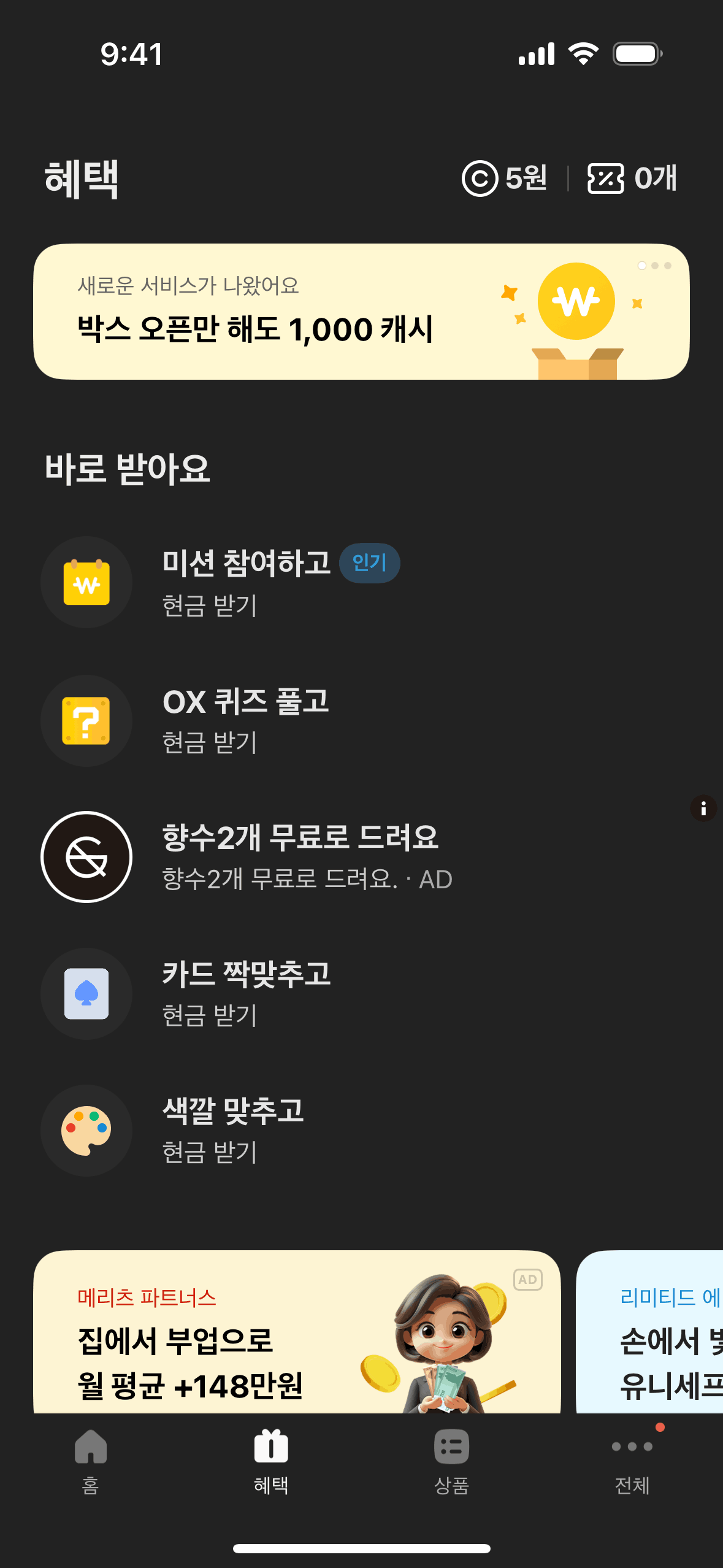Open 카드 짝맞추고 현금 받기

point(245,994)
